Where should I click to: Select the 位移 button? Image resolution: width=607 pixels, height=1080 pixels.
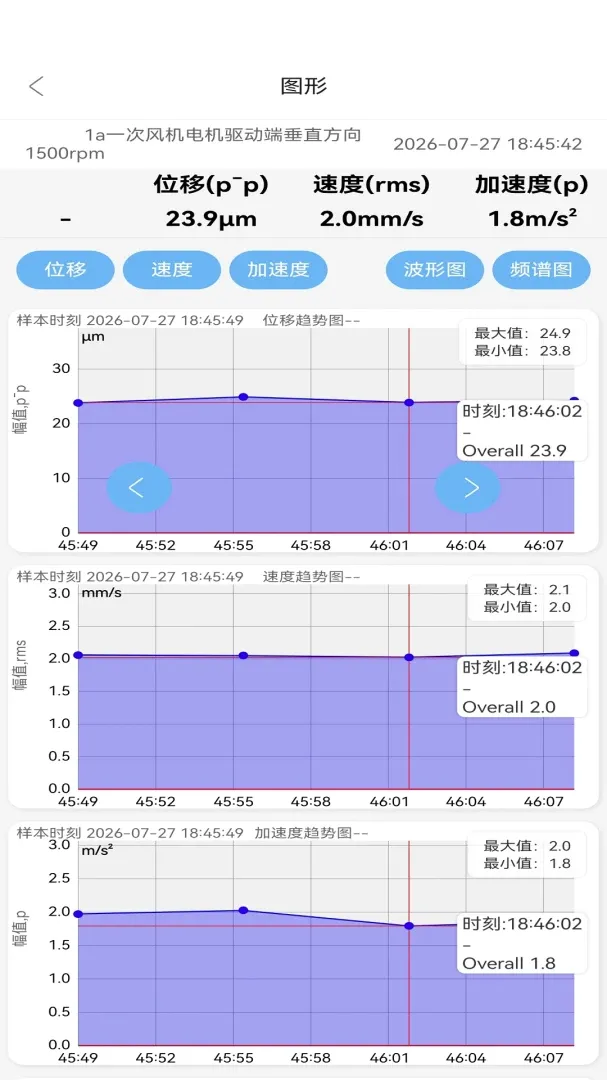coord(65,269)
